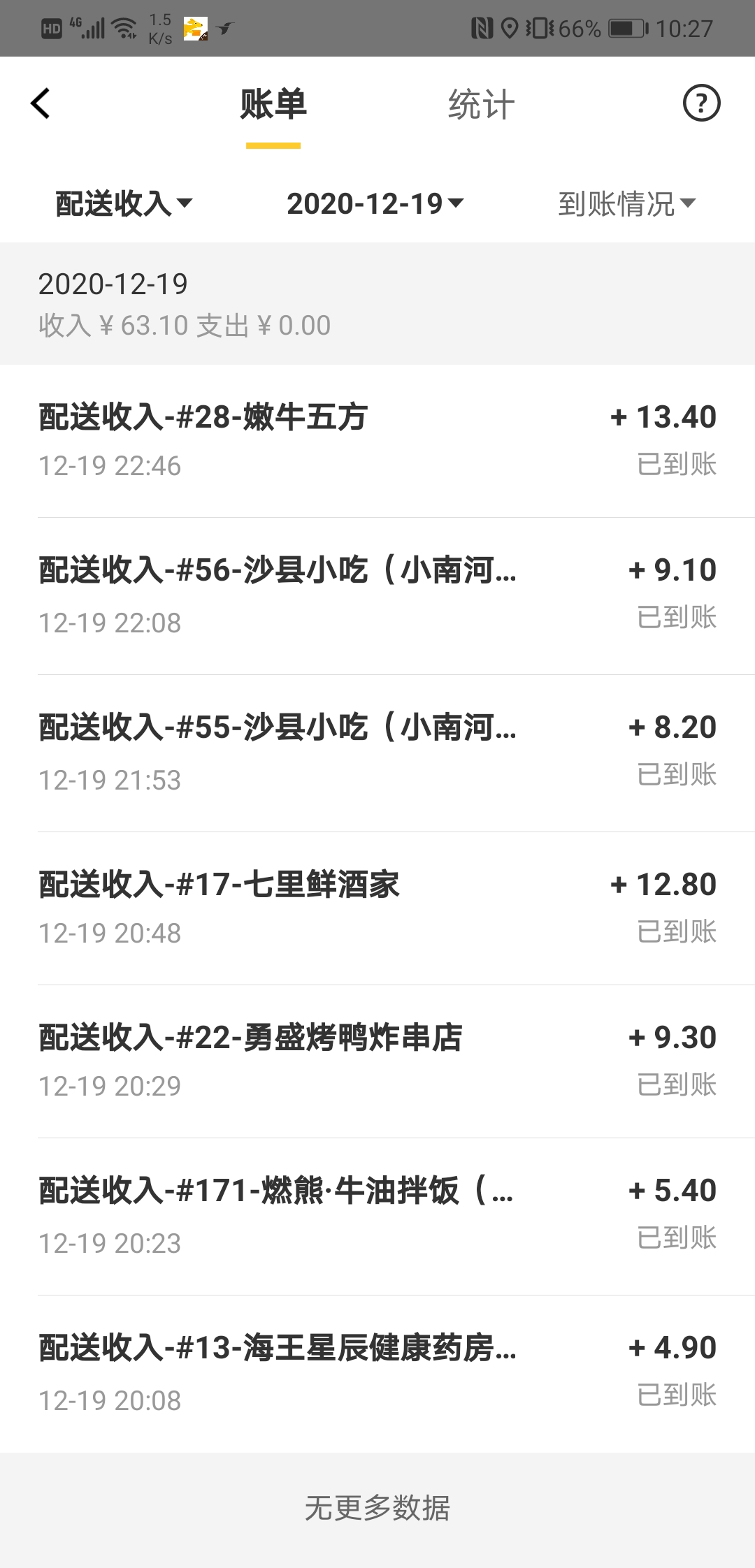Tap the 已到账 status on #56 record
The image size is (755, 1568).
tap(675, 618)
